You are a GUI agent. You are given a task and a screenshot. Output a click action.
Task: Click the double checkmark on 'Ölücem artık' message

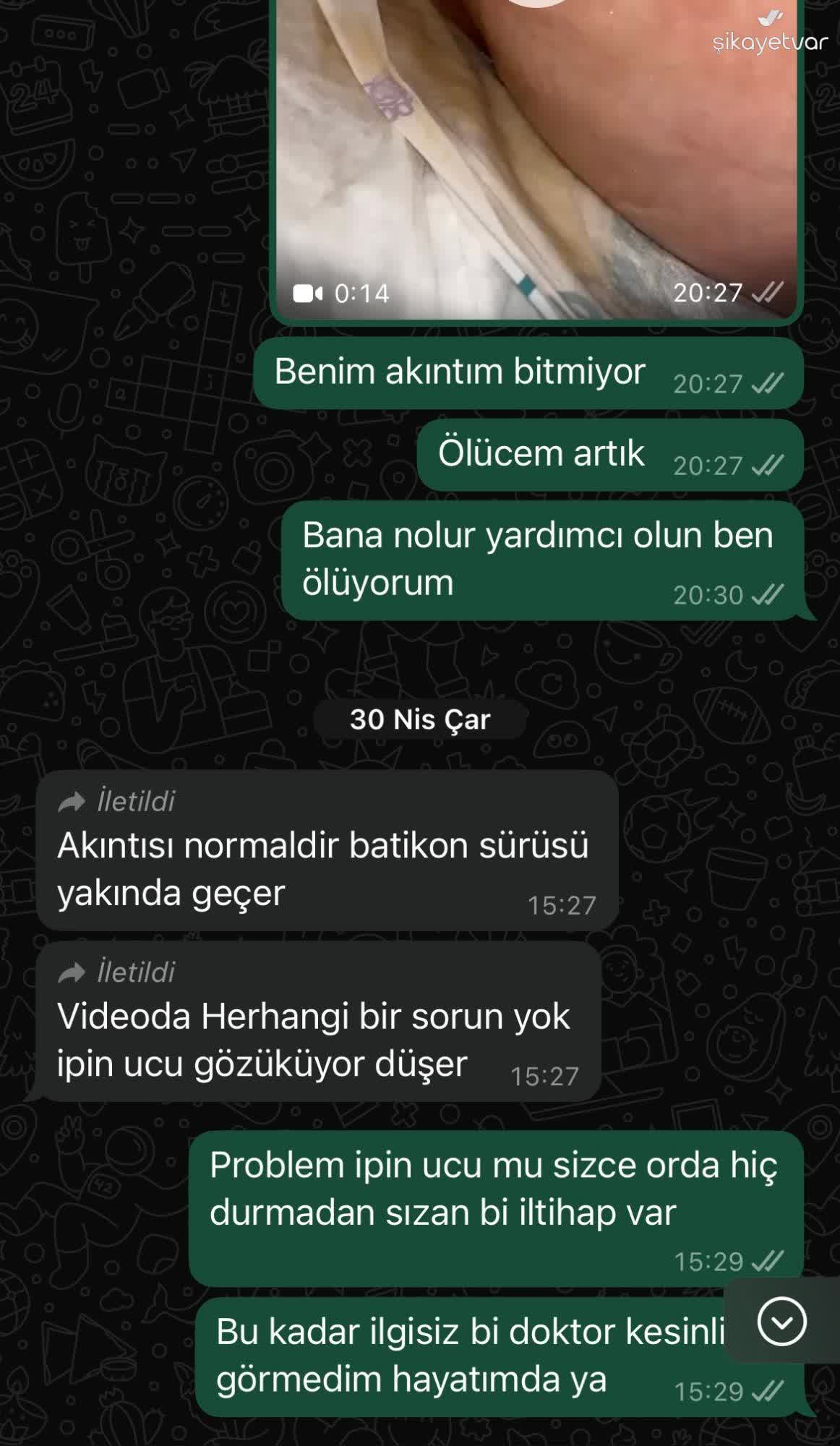point(766,466)
